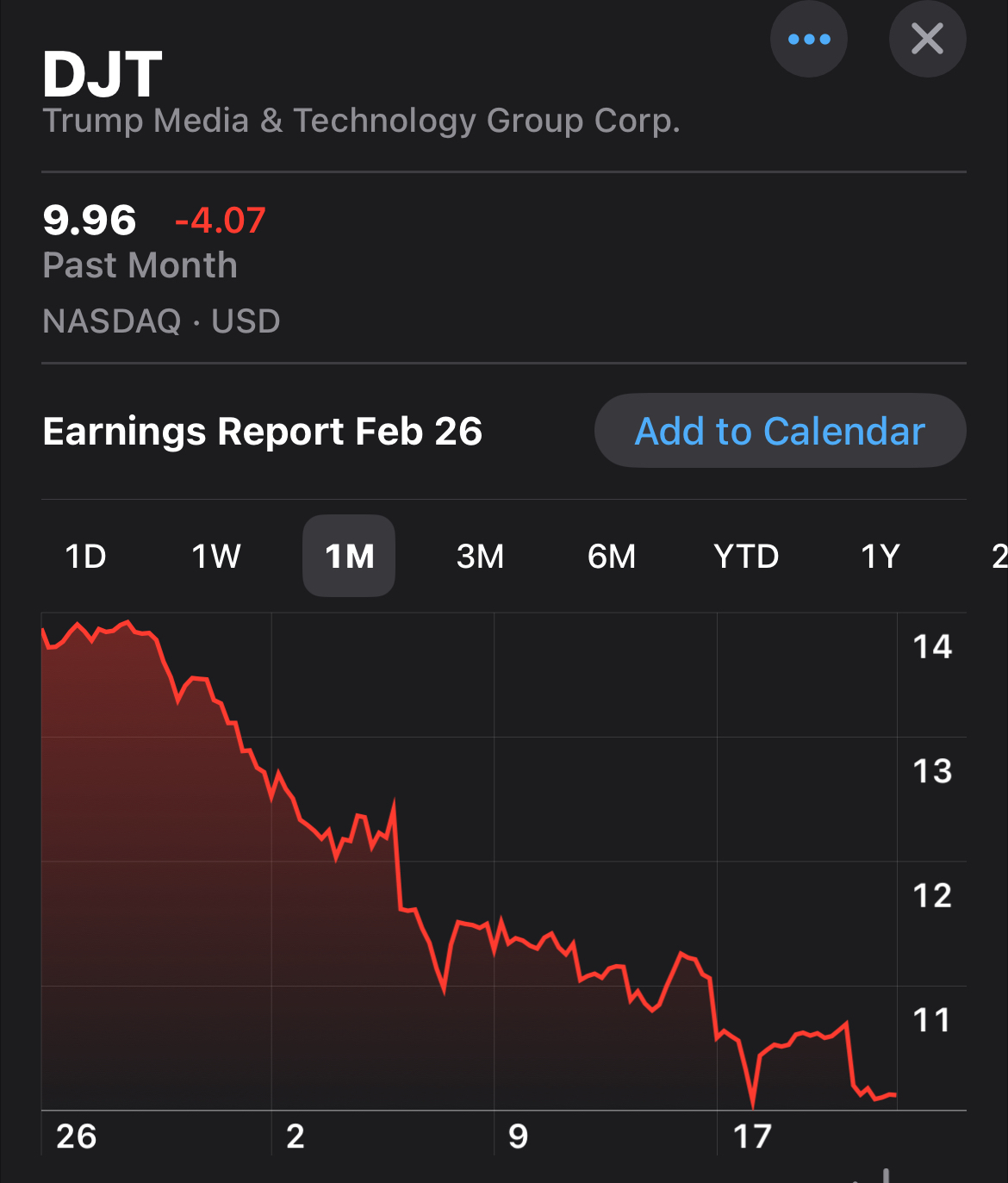Show the 3M price chart
The image size is (1008, 1183).
pyautogui.click(x=480, y=557)
